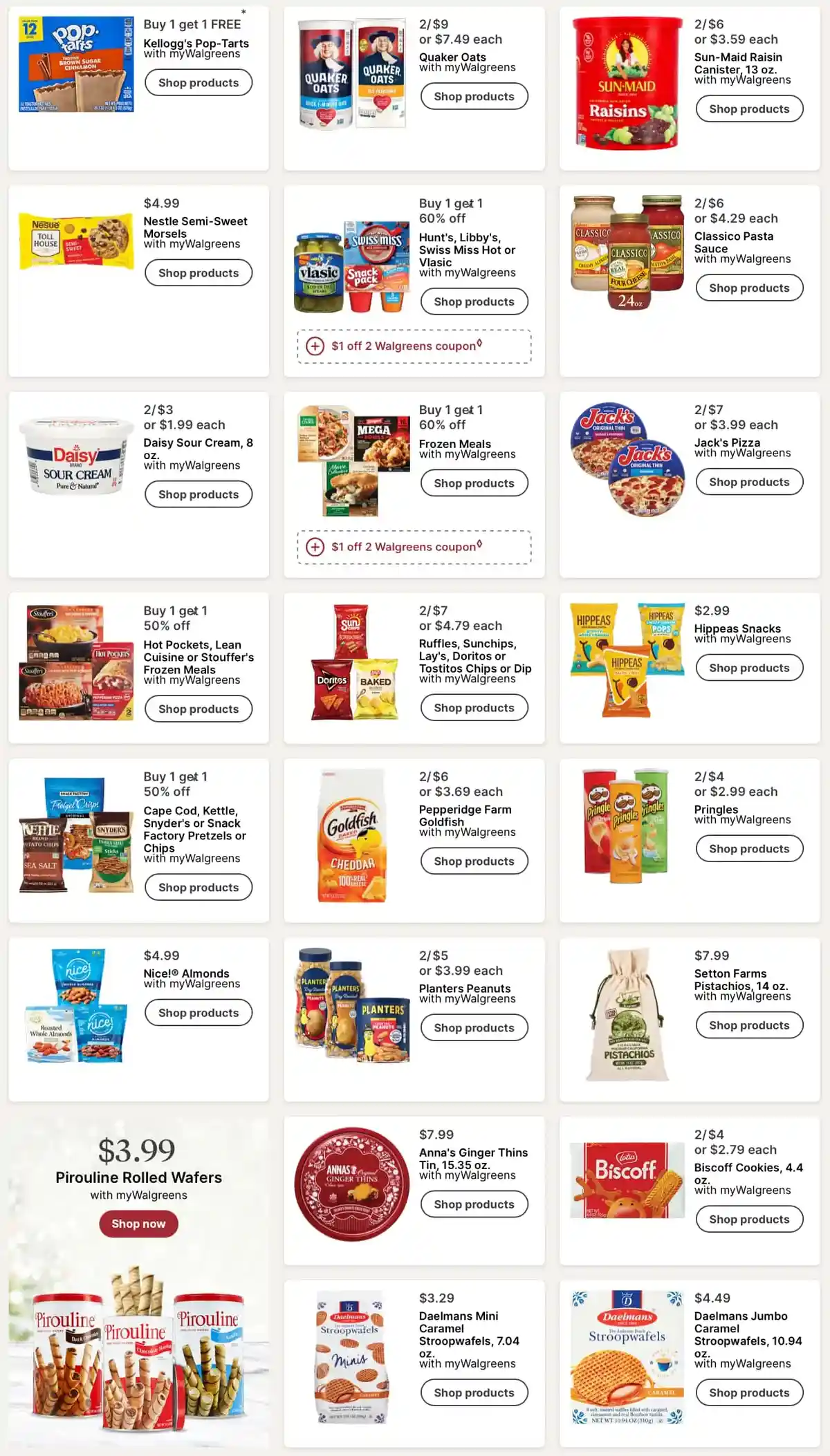Shop products for Anna's Ginger Thins Tin
The height and width of the screenshot is (1456, 830).
pyautogui.click(x=474, y=1204)
